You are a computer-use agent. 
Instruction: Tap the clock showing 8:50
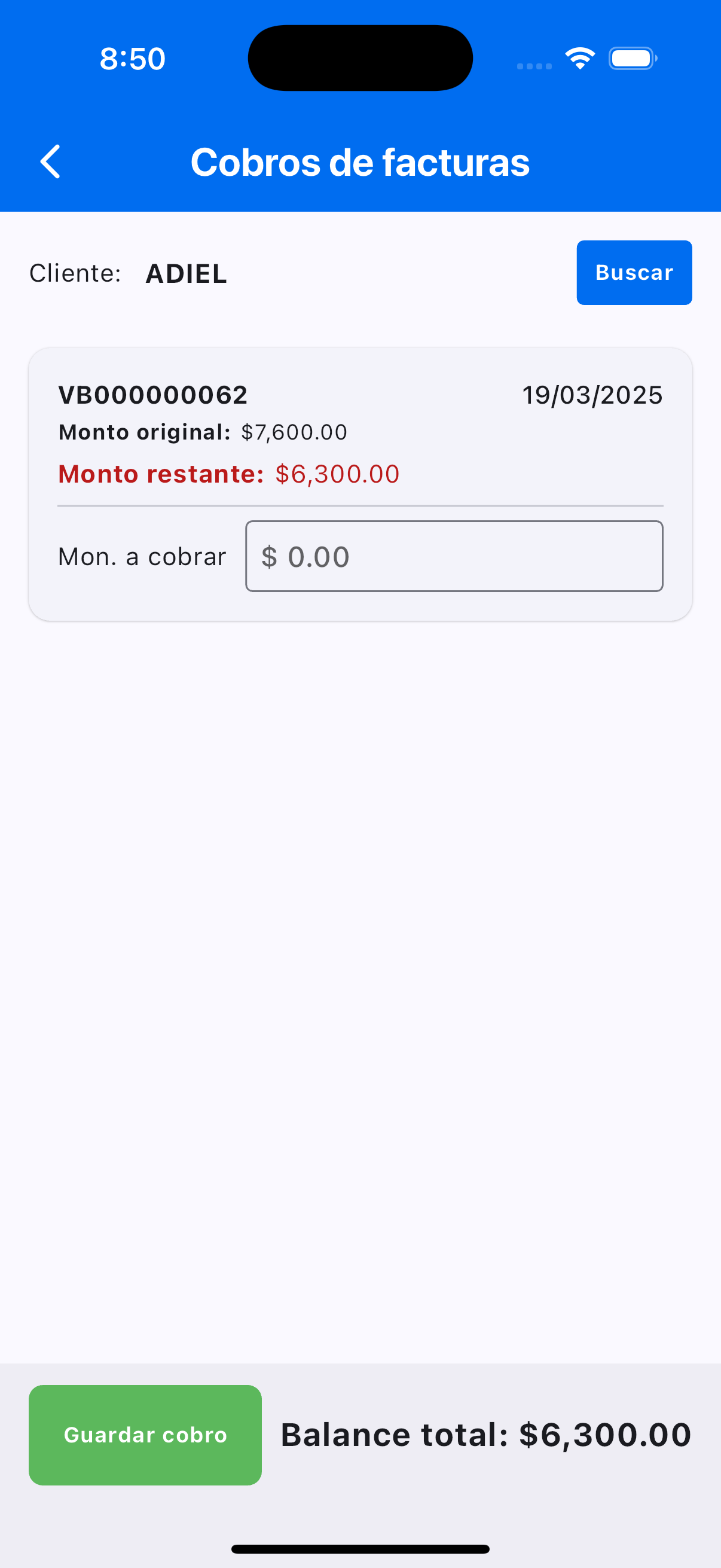tap(132, 58)
